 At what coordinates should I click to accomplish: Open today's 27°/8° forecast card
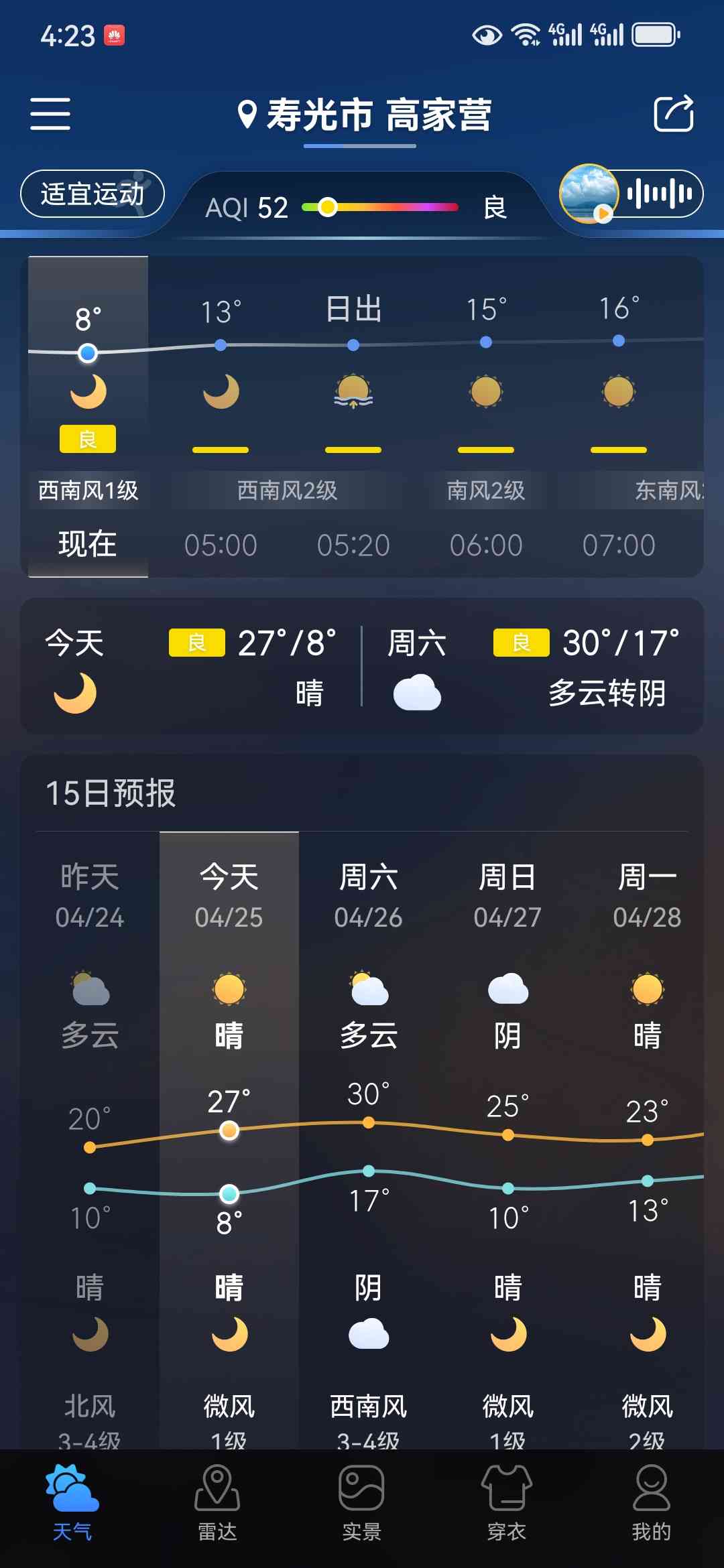pyautogui.click(x=191, y=667)
